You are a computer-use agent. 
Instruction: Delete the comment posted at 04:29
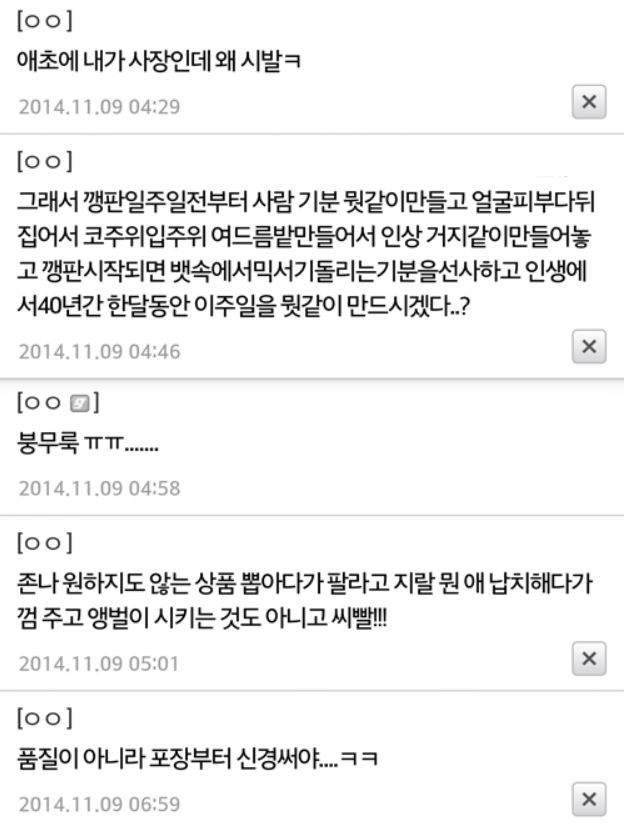[x=589, y=101]
